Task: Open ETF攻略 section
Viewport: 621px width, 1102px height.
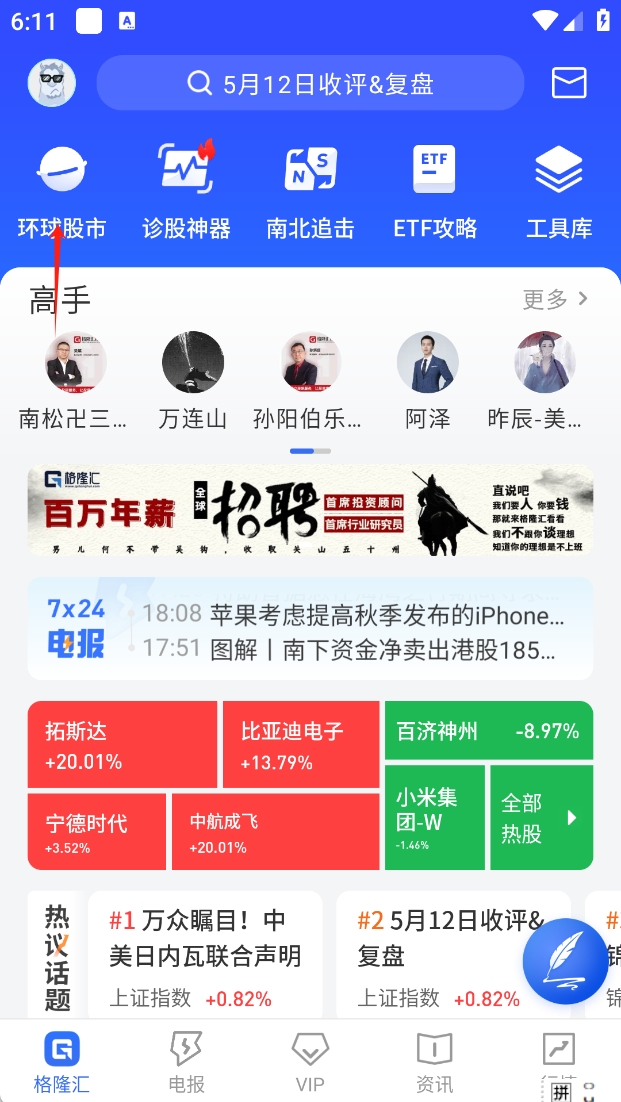Action: tap(435, 190)
